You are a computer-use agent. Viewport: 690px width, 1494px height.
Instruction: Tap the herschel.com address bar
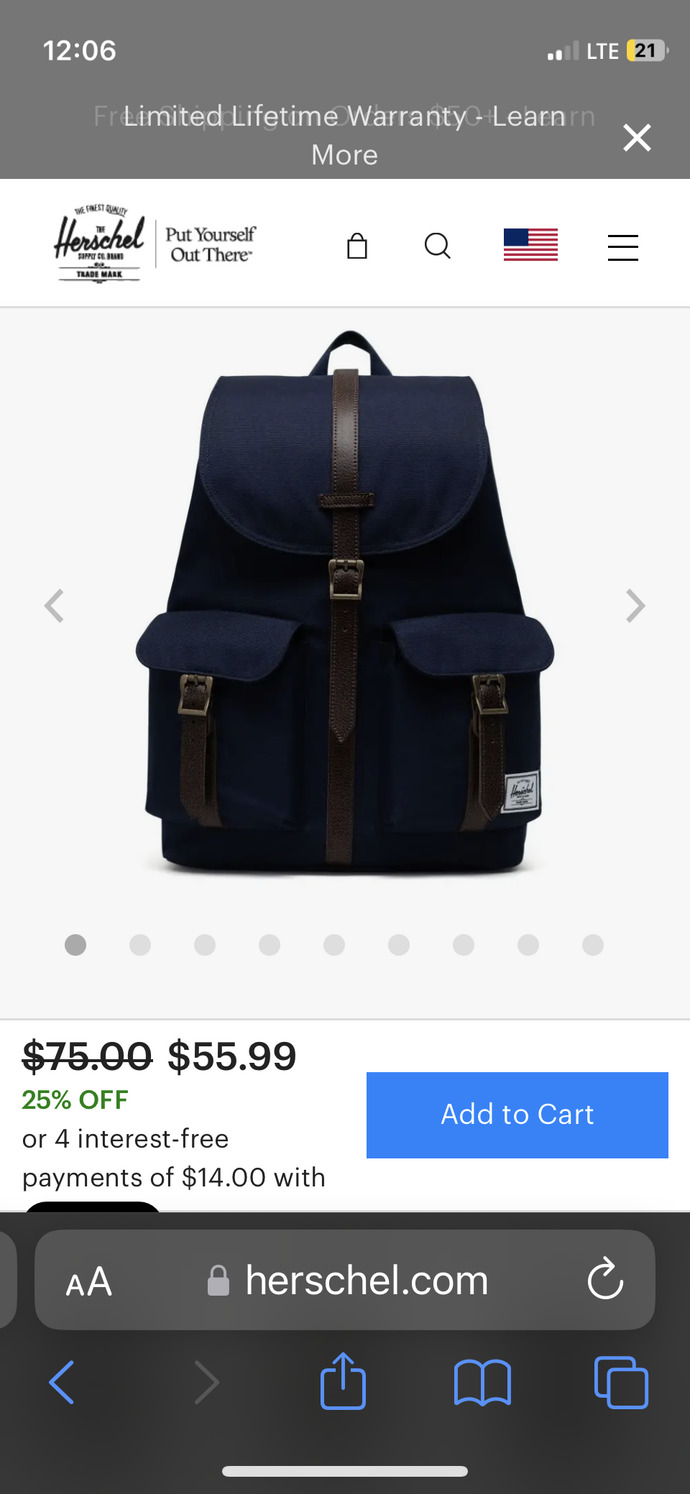[345, 1280]
